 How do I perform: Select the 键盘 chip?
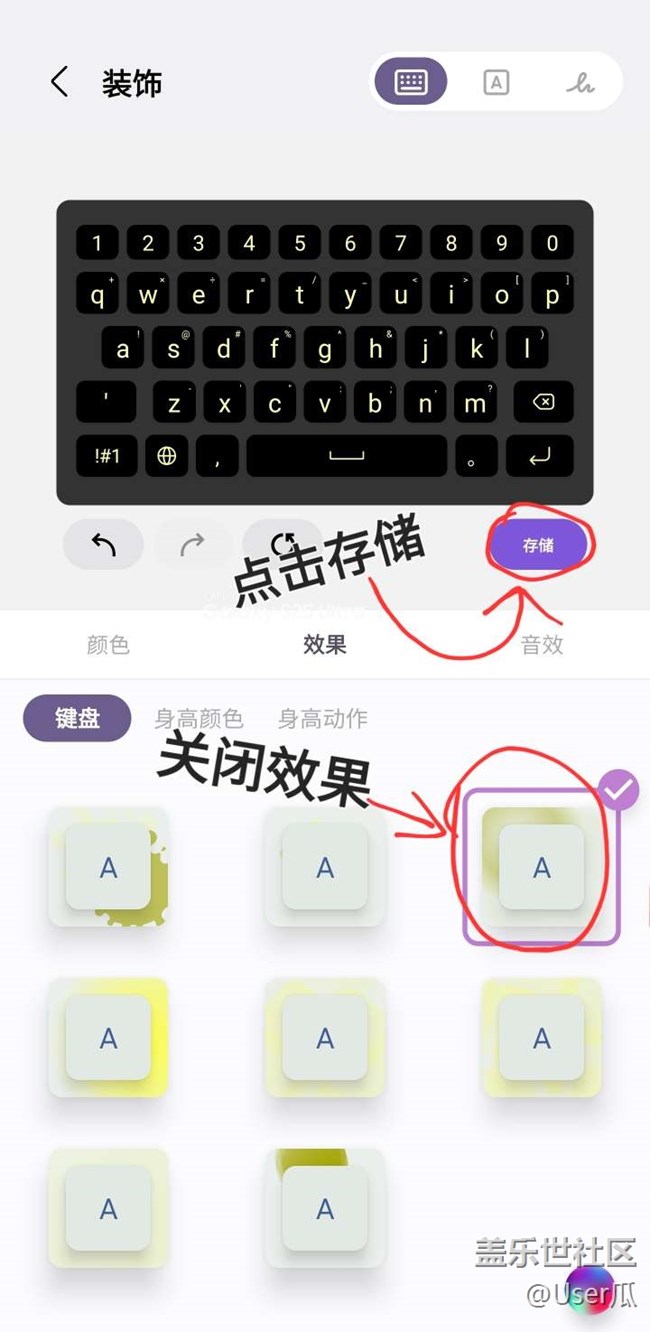77,718
